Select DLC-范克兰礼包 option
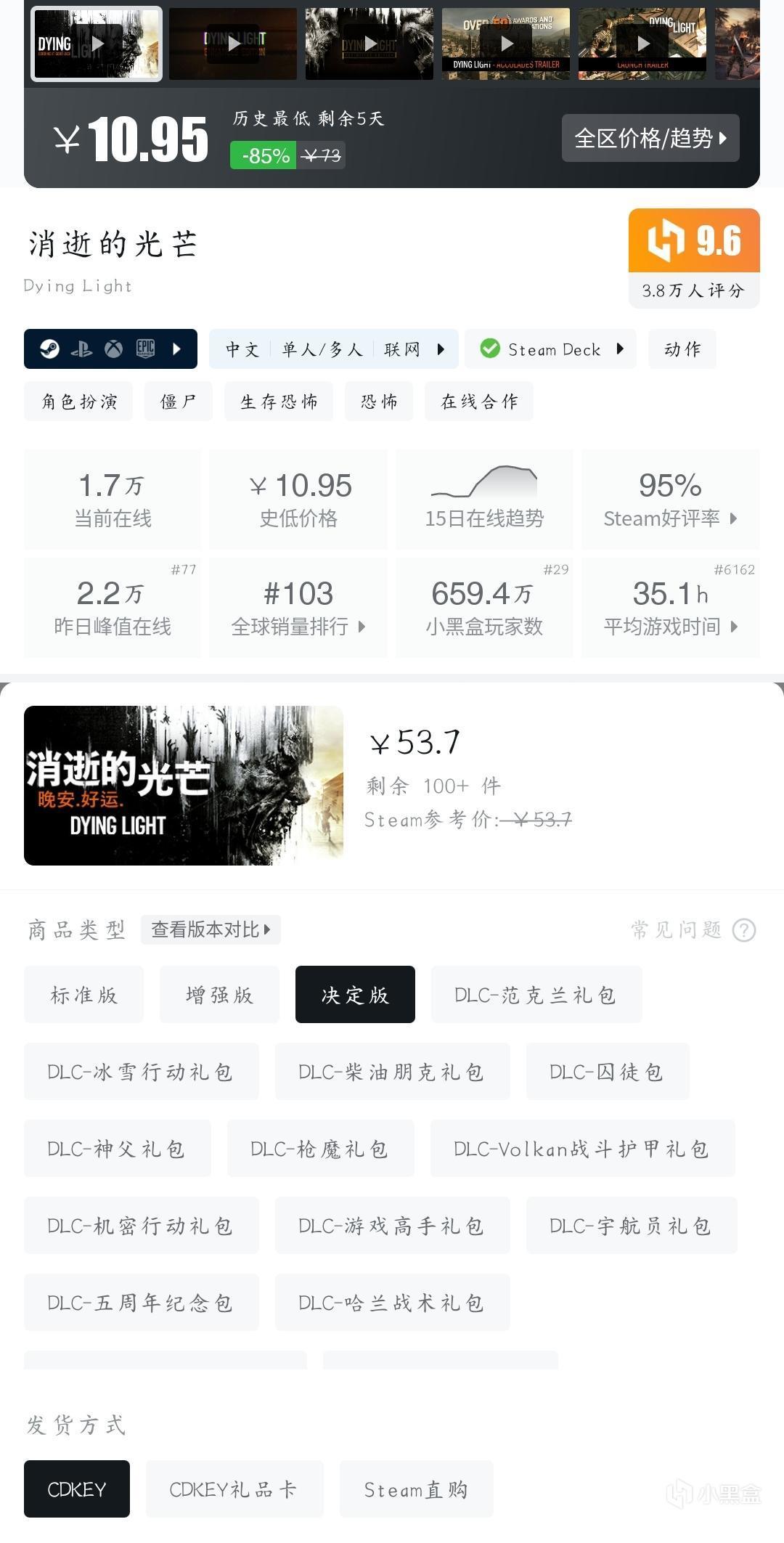The height and width of the screenshot is (1543, 784). point(536,995)
